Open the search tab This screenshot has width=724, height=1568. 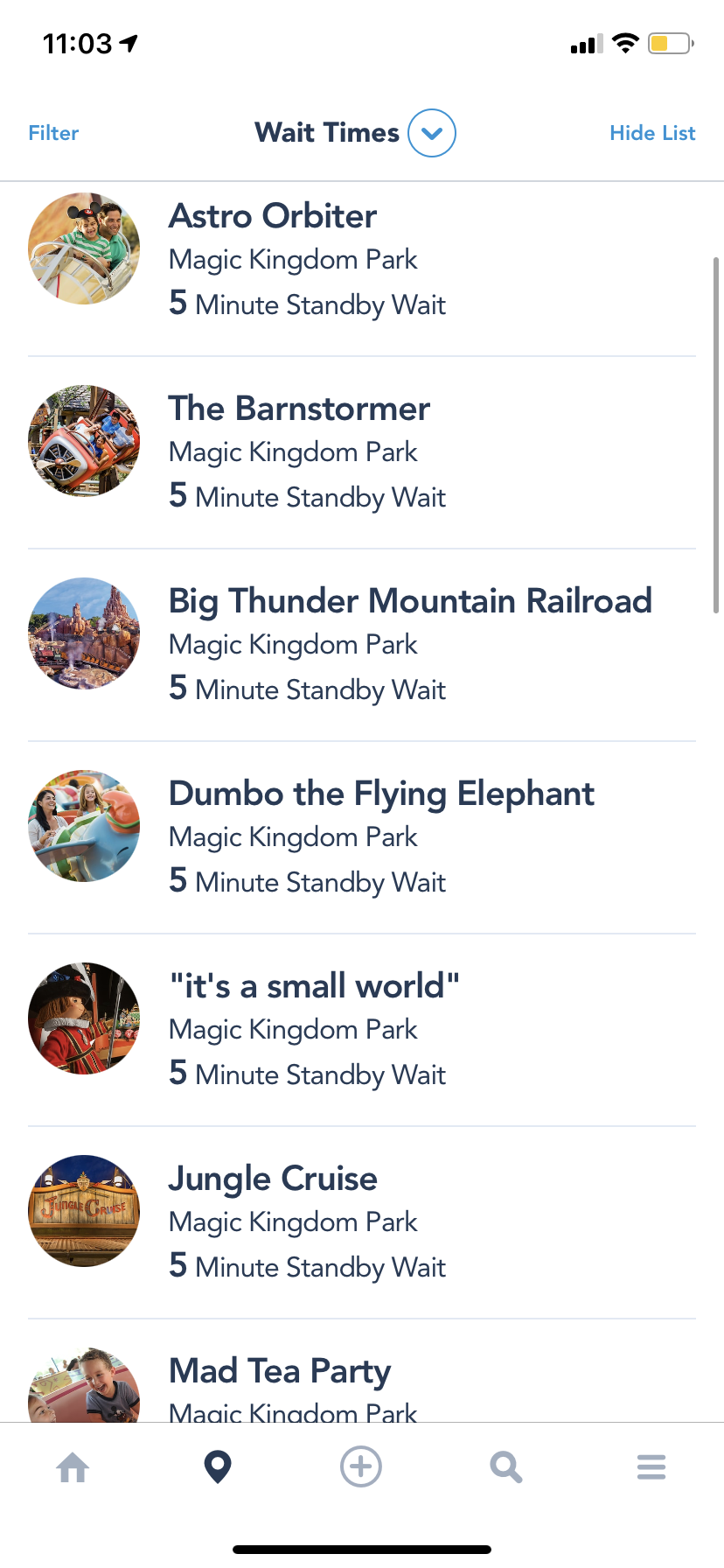(505, 1467)
